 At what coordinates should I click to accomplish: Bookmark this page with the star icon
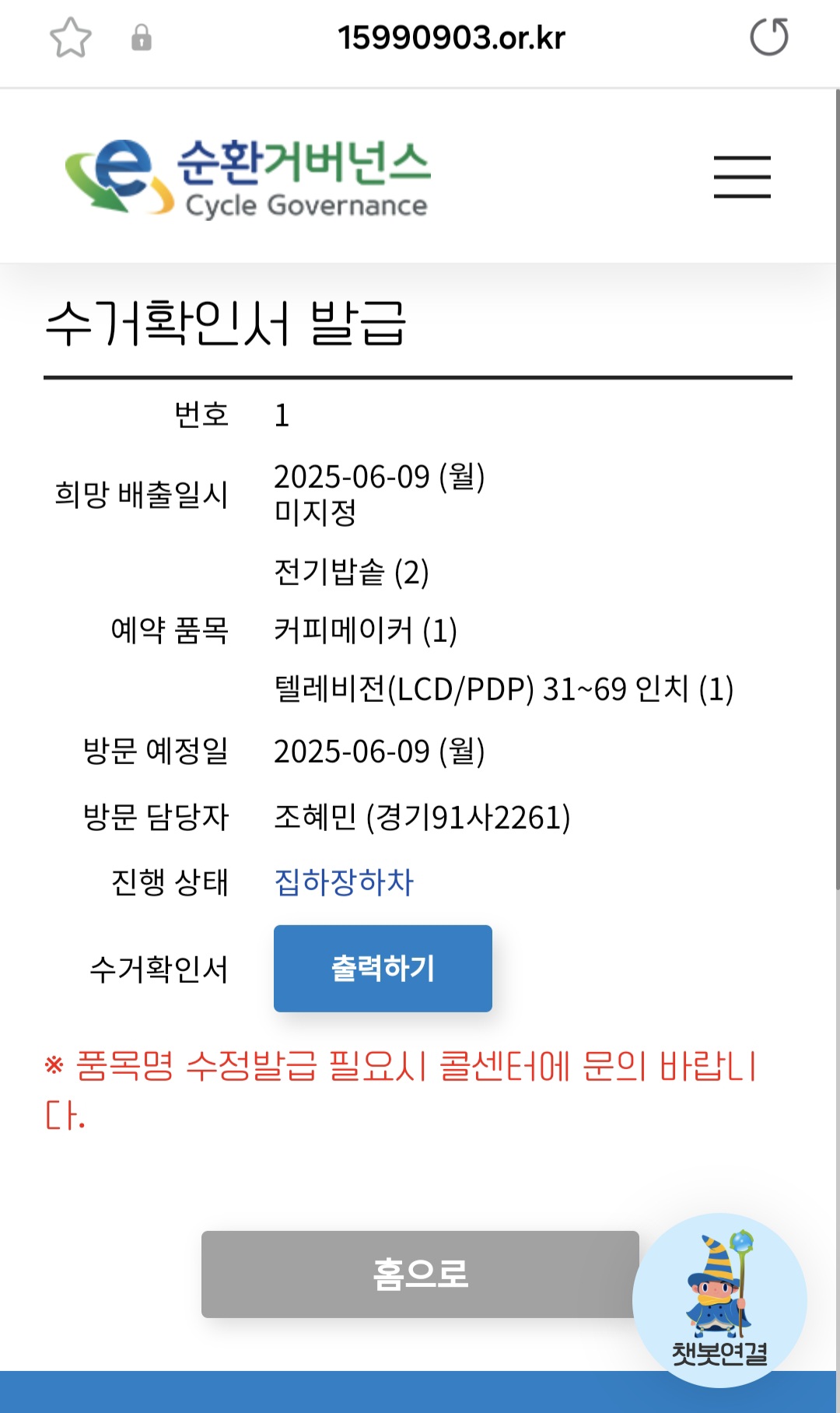71,37
